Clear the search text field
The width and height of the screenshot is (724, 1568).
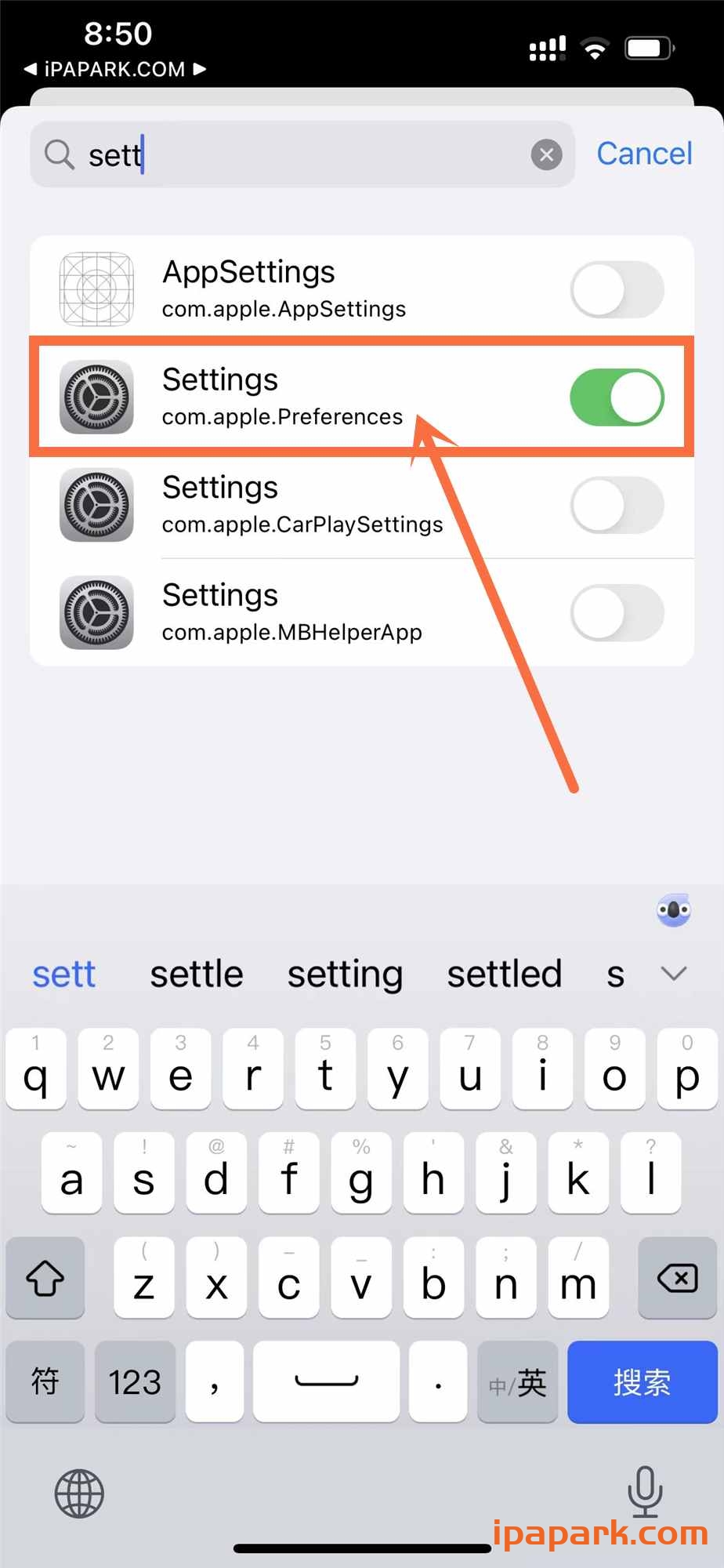[546, 154]
